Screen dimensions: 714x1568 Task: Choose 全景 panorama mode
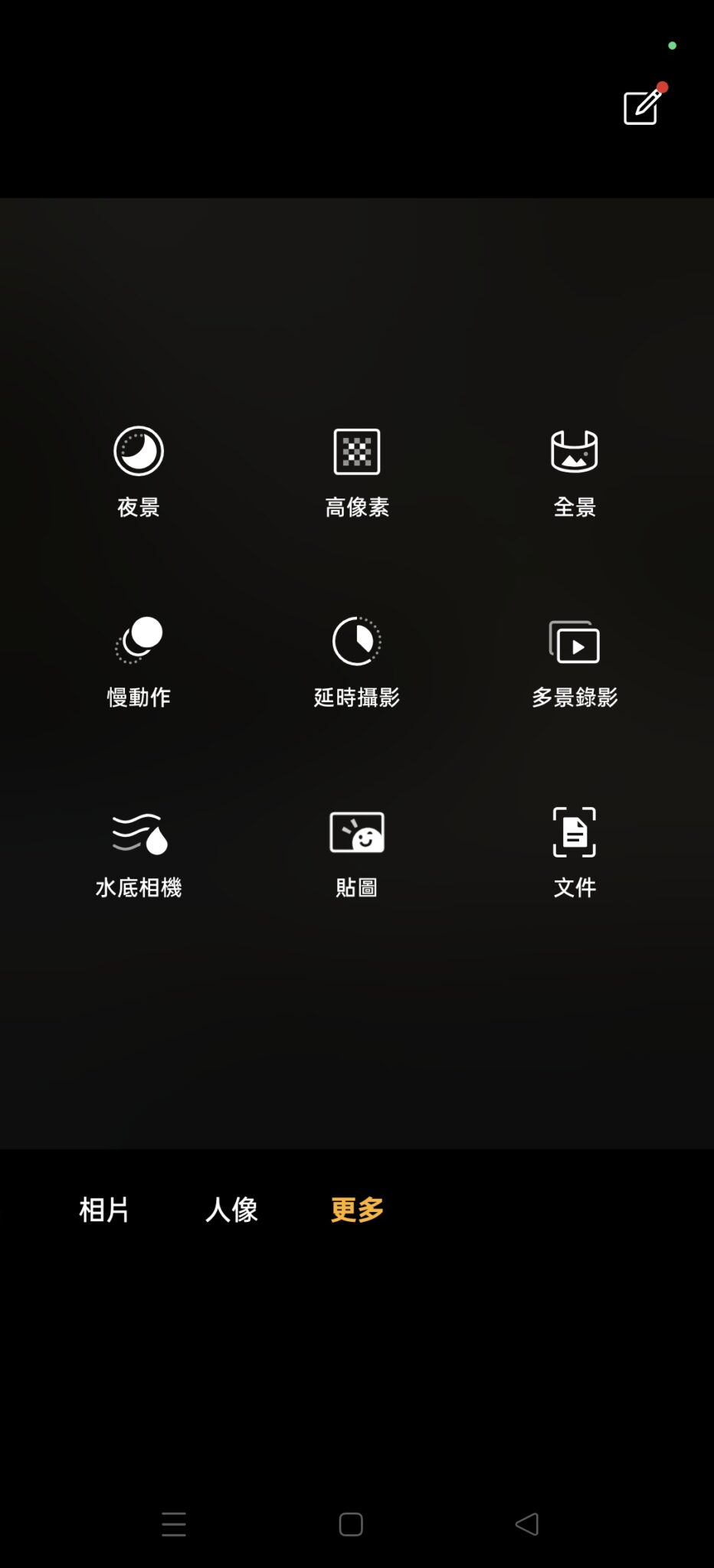[x=575, y=469]
